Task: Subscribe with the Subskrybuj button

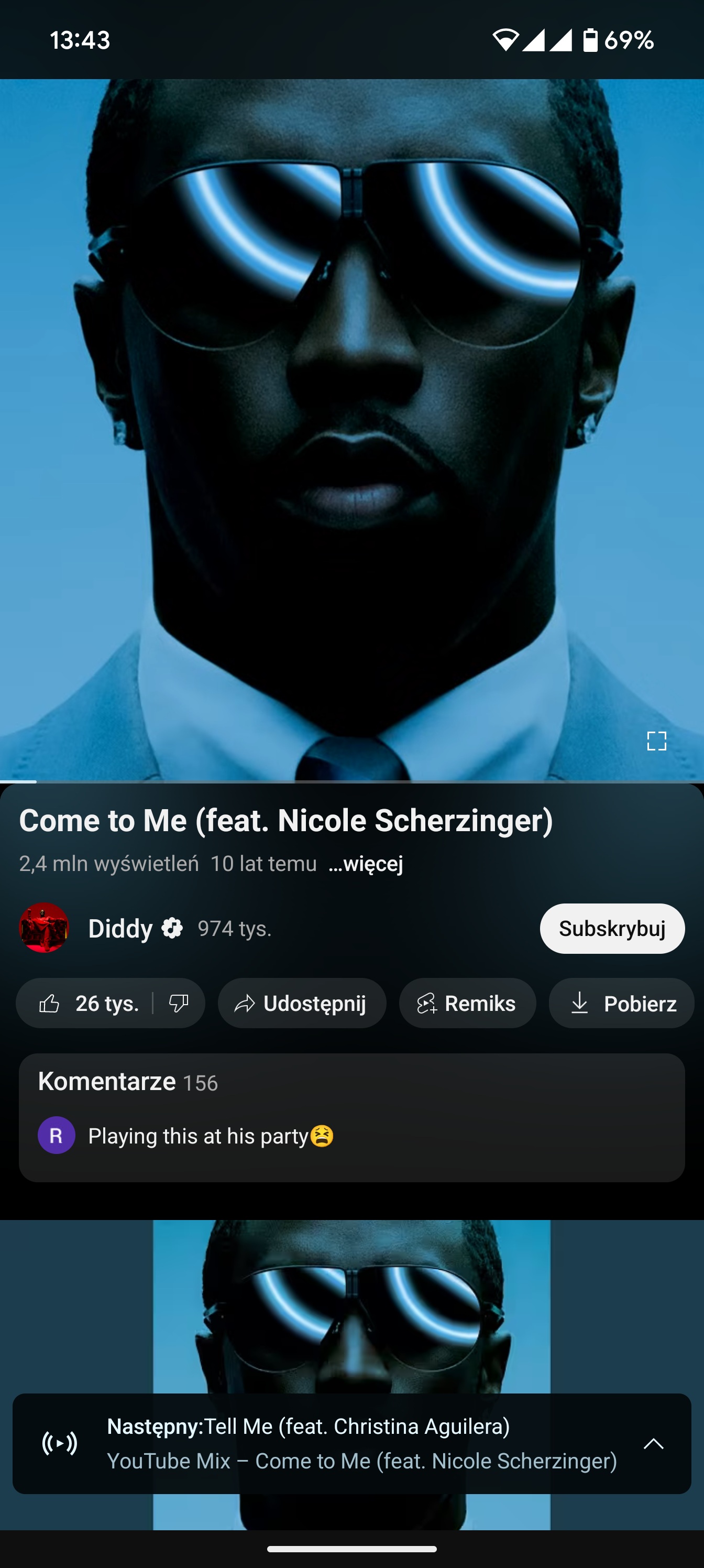Action: pyautogui.click(x=612, y=928)
